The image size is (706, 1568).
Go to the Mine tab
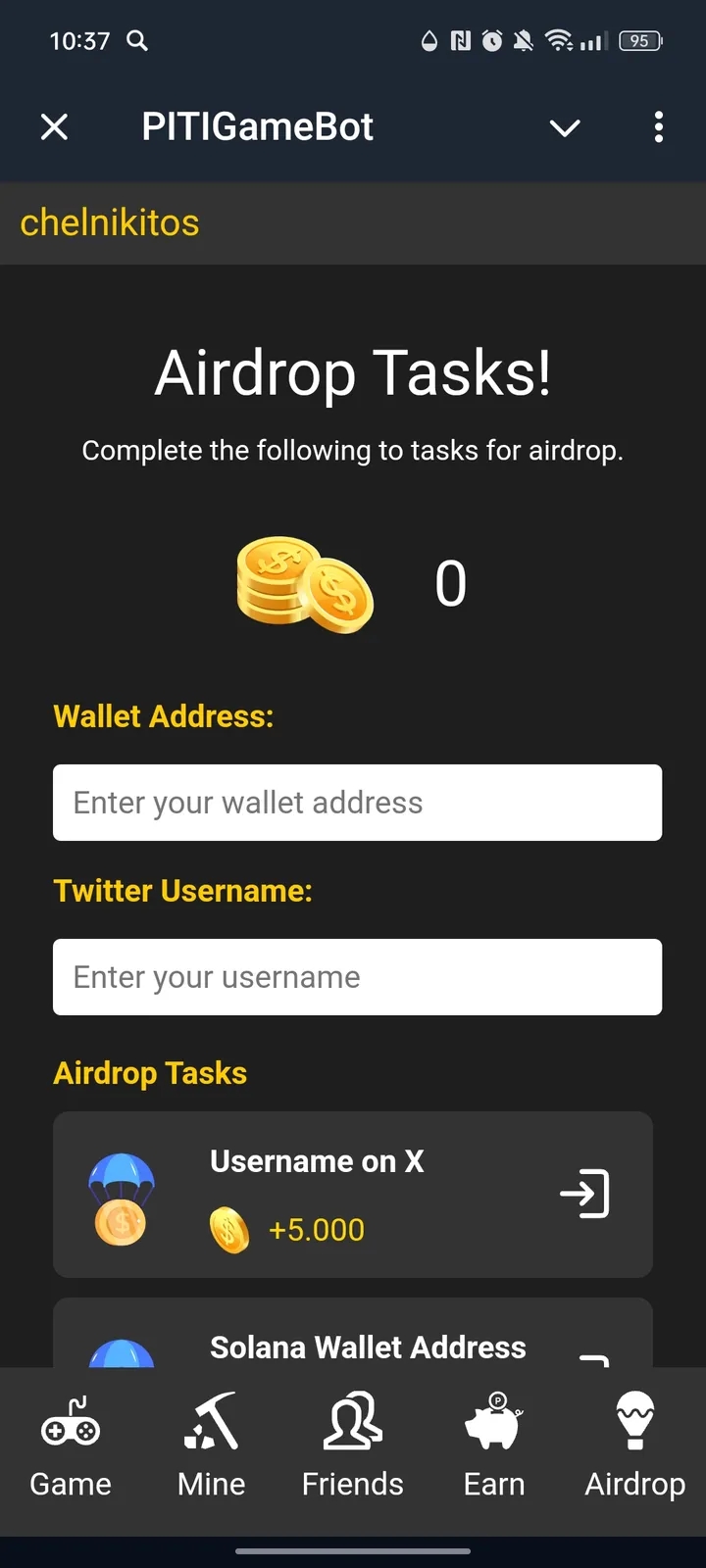click(212, 1445)
